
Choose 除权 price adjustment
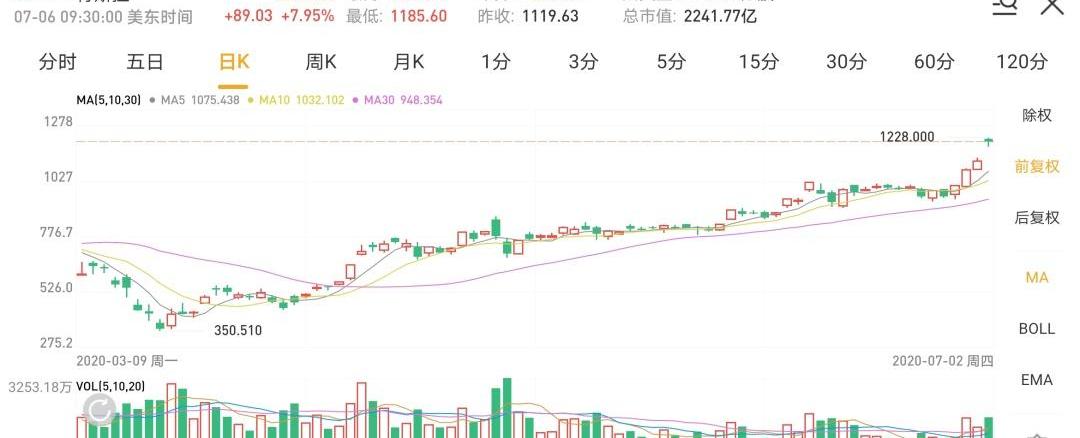pyautogui.click(x=1037, y=116)
